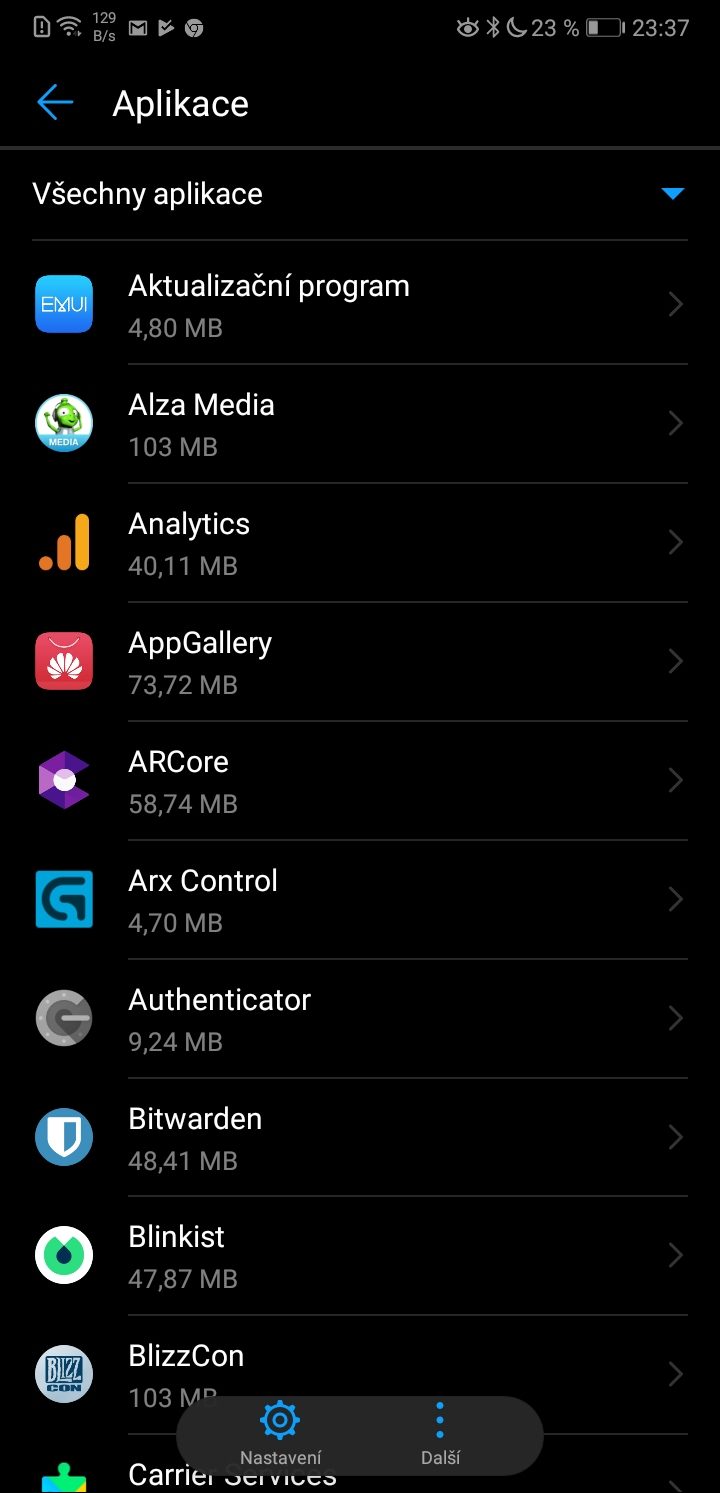Viewport: 720px width, 1493px height.
Task: Tap the Nastavení gear button
Action: (x=280, y=1435)
